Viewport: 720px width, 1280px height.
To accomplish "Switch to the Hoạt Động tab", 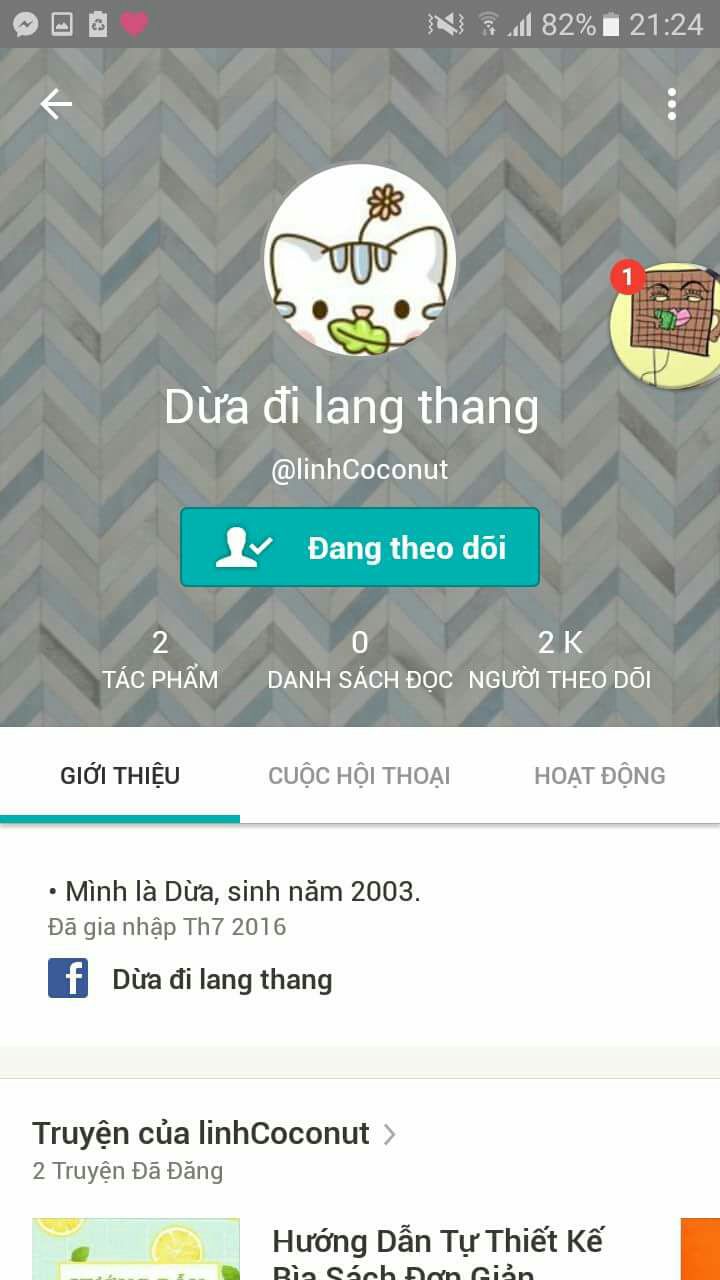I will point(599,776).
